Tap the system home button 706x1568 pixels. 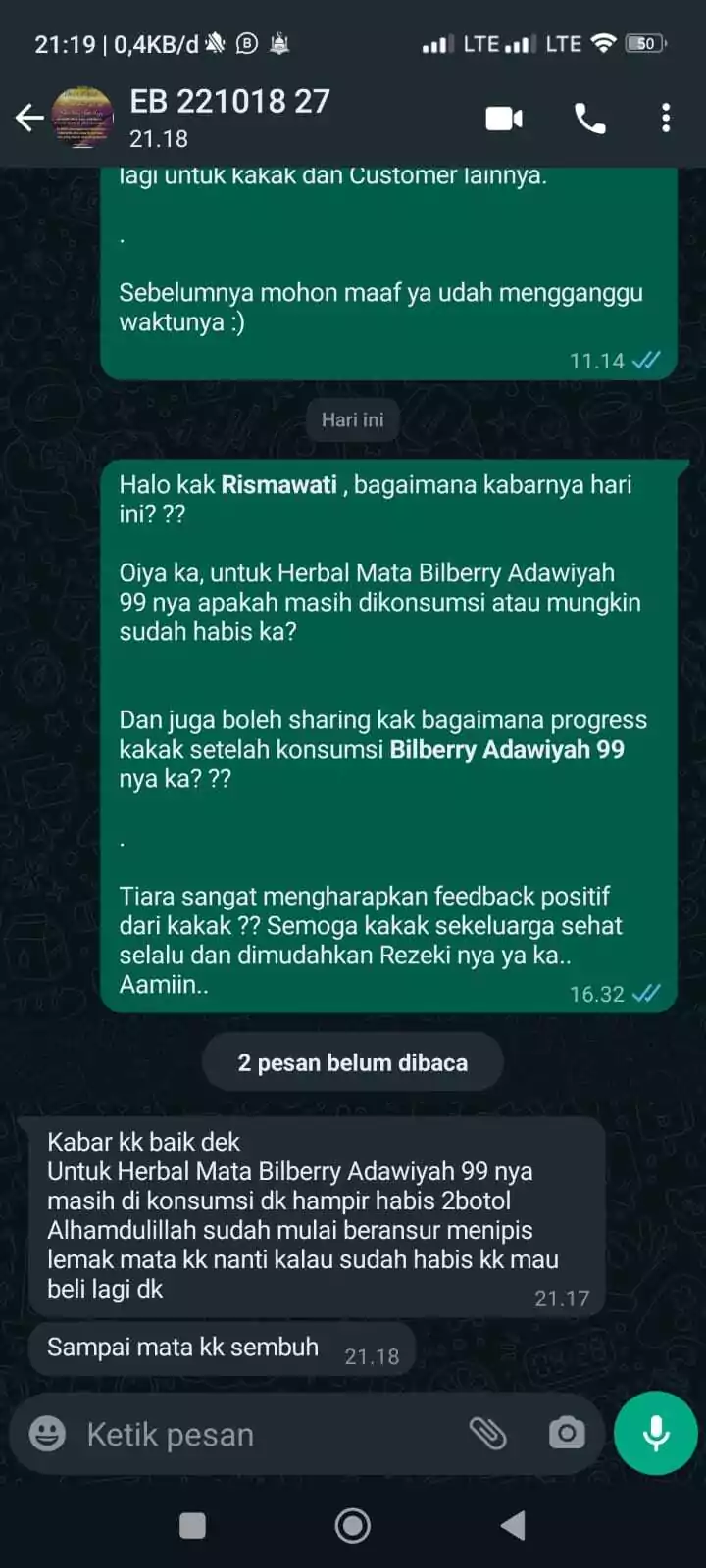(x=353, y=1525)
